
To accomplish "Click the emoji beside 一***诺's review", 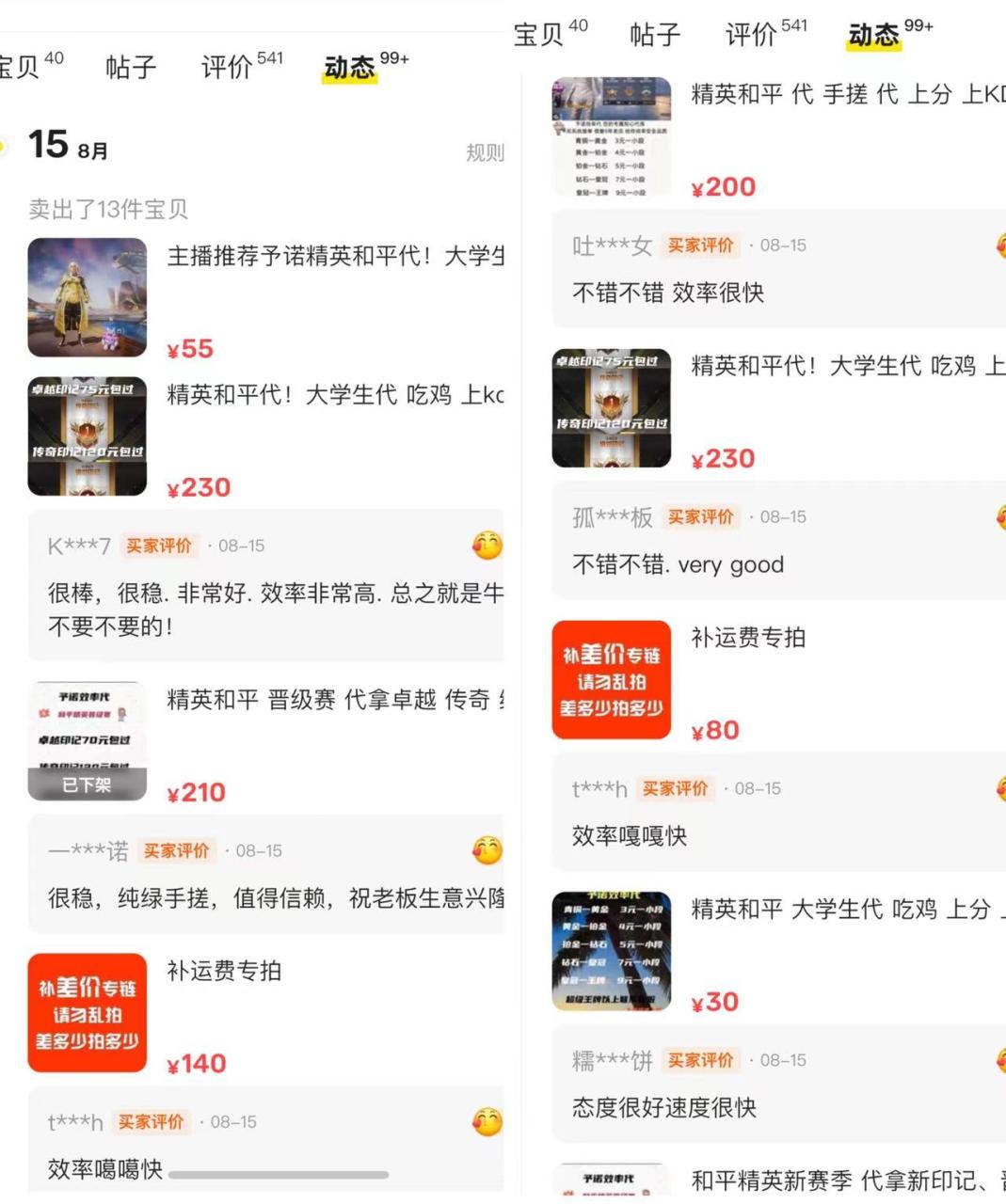I will (486, 850).
